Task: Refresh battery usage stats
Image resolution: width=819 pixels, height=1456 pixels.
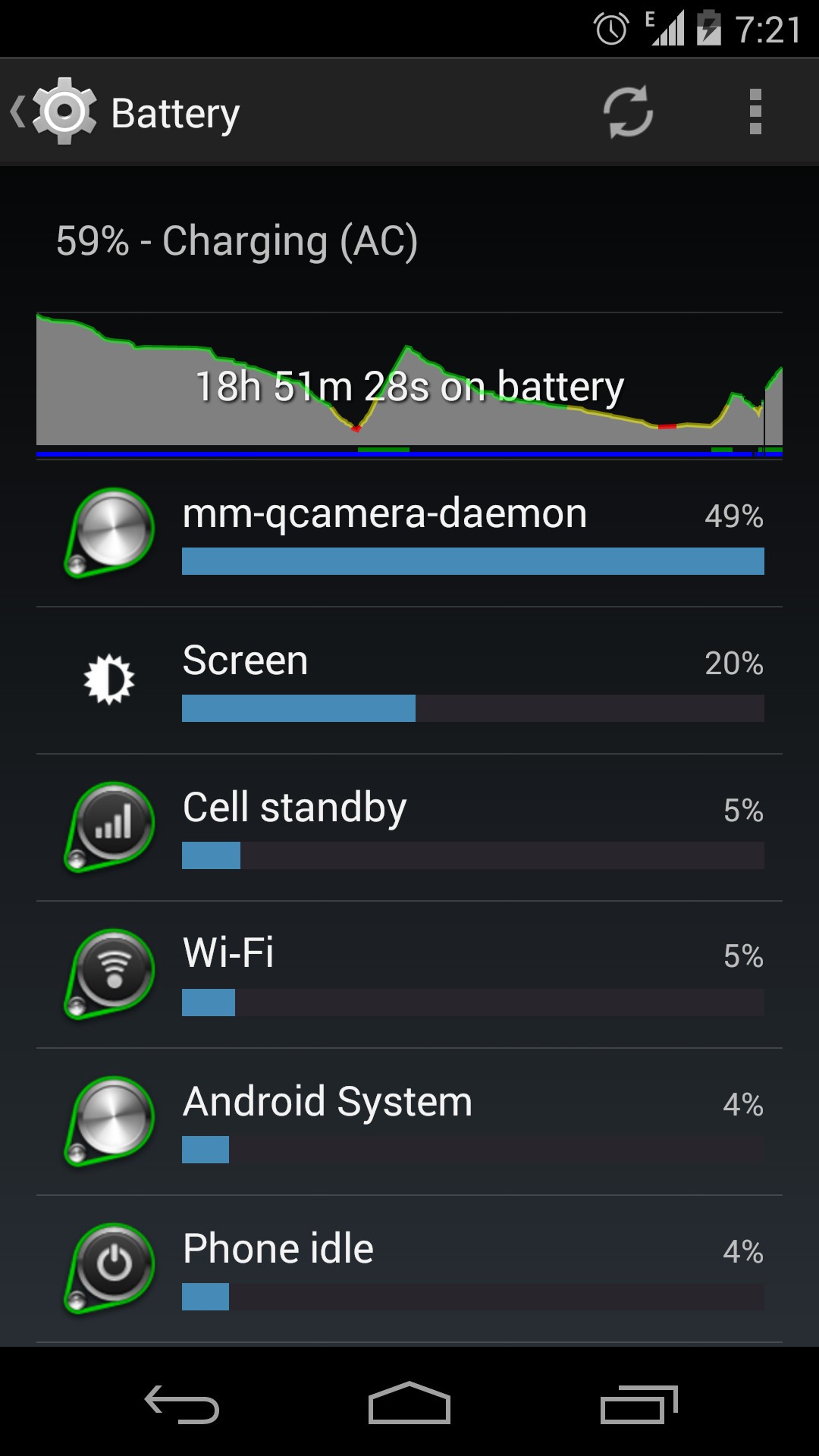Action: pyautogui.click(x=628, y=112)
